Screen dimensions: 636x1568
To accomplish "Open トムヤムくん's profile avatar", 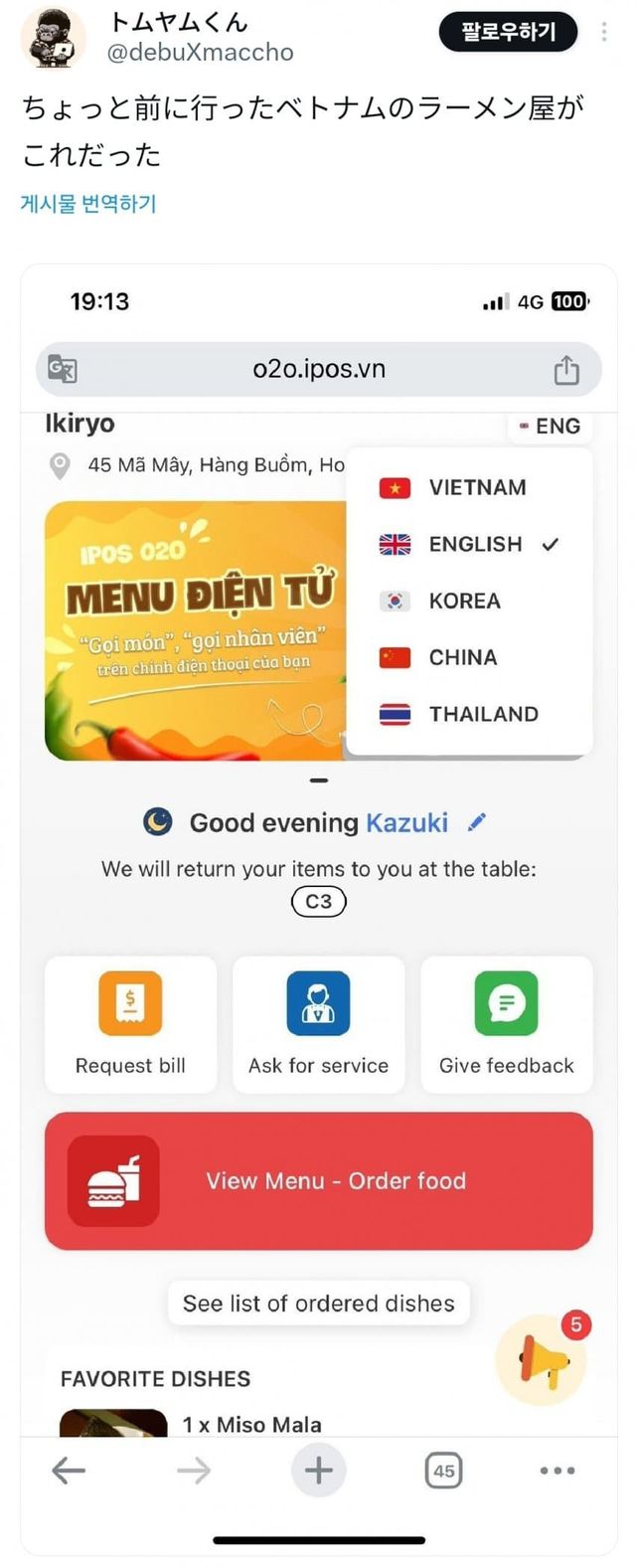I will [x=54, y=38].
